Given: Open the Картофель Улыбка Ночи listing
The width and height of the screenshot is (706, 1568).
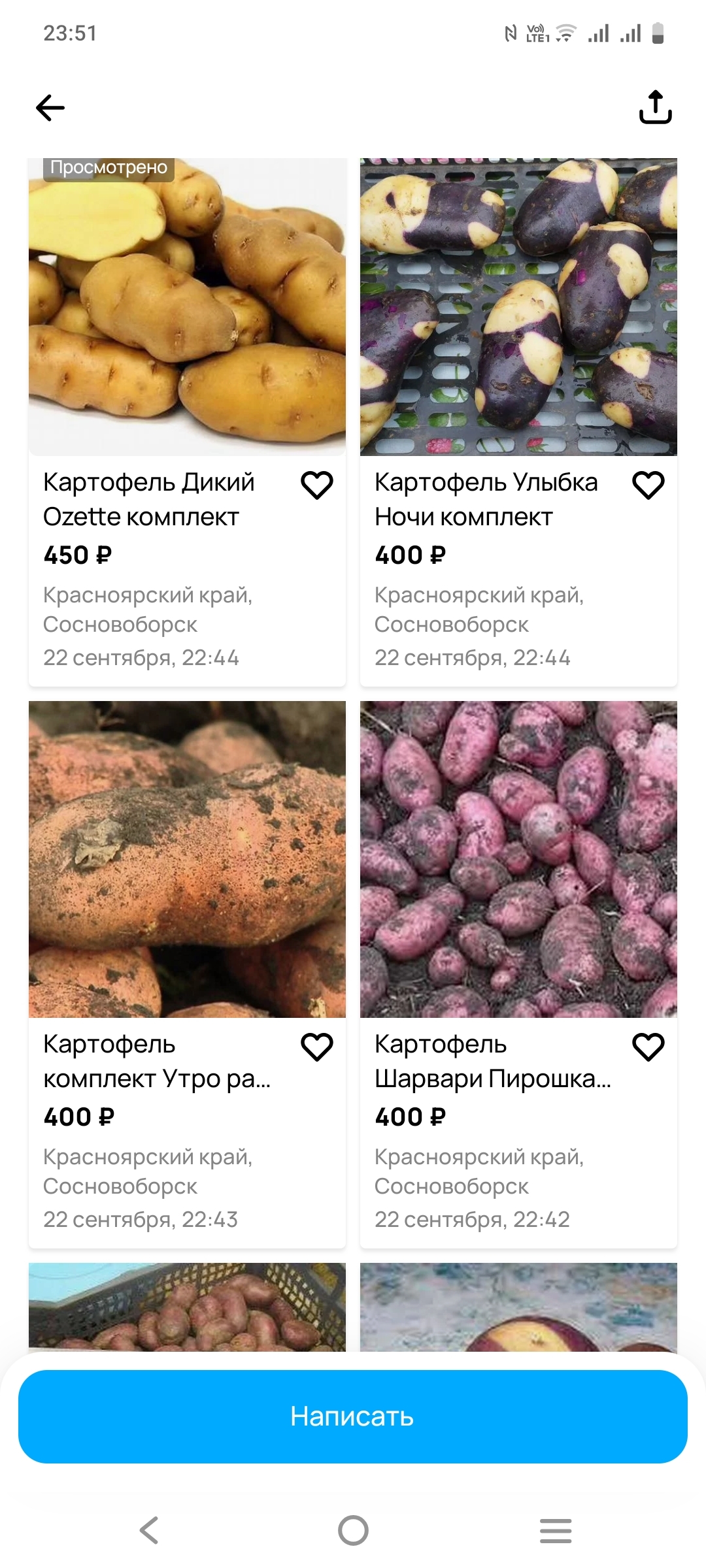Looking at the screenshot, I should pyautogui.click(x=518, y=307).
